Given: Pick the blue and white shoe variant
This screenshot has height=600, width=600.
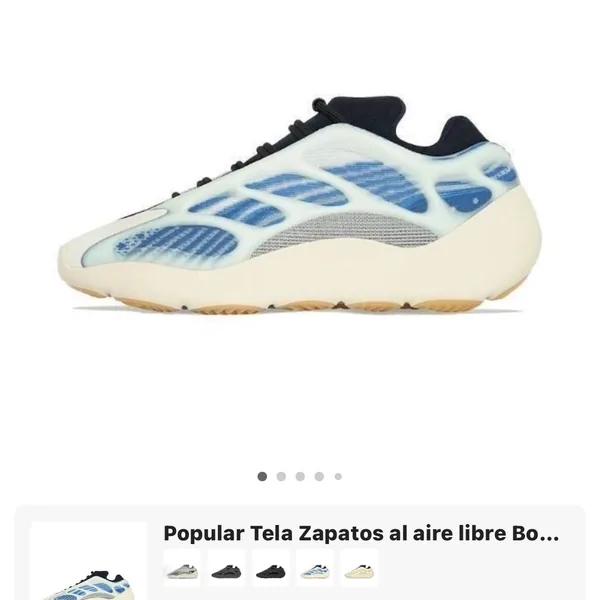Looking at the screenshot, I should (x=316, y=570).
